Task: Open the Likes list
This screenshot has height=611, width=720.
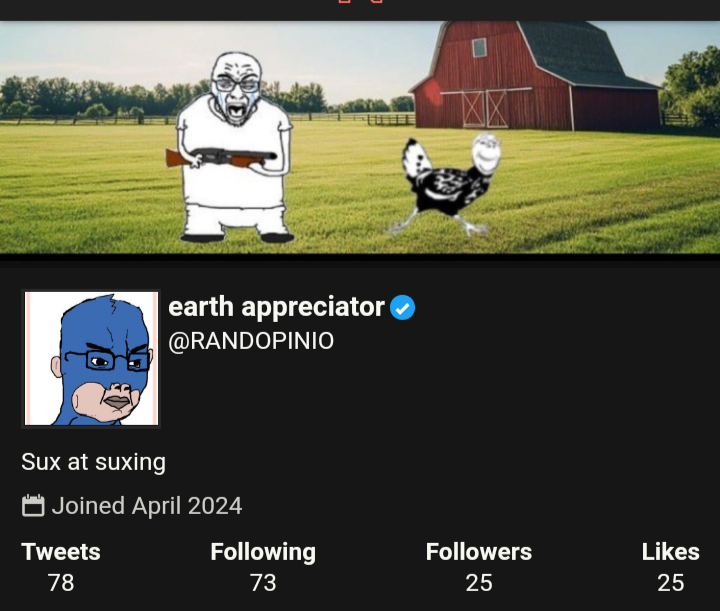Action: point(670,566)
